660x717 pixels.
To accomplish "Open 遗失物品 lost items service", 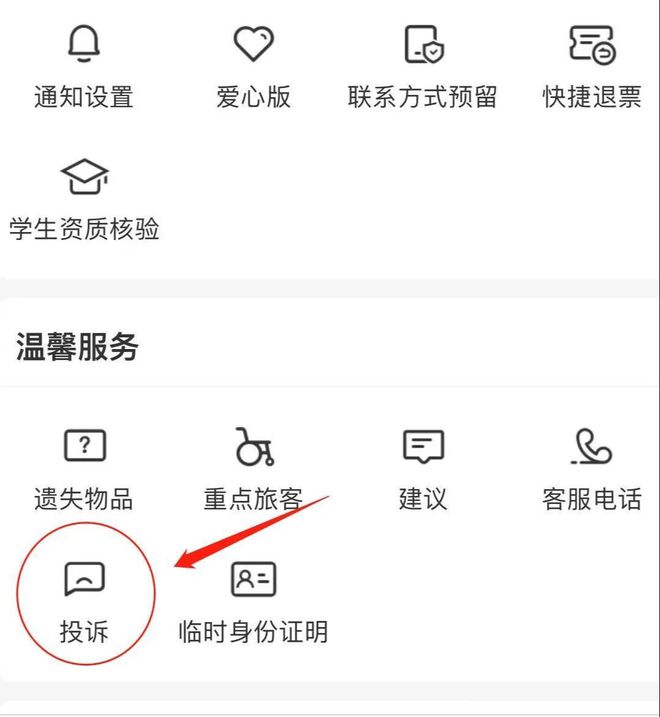I will point(84,468).
